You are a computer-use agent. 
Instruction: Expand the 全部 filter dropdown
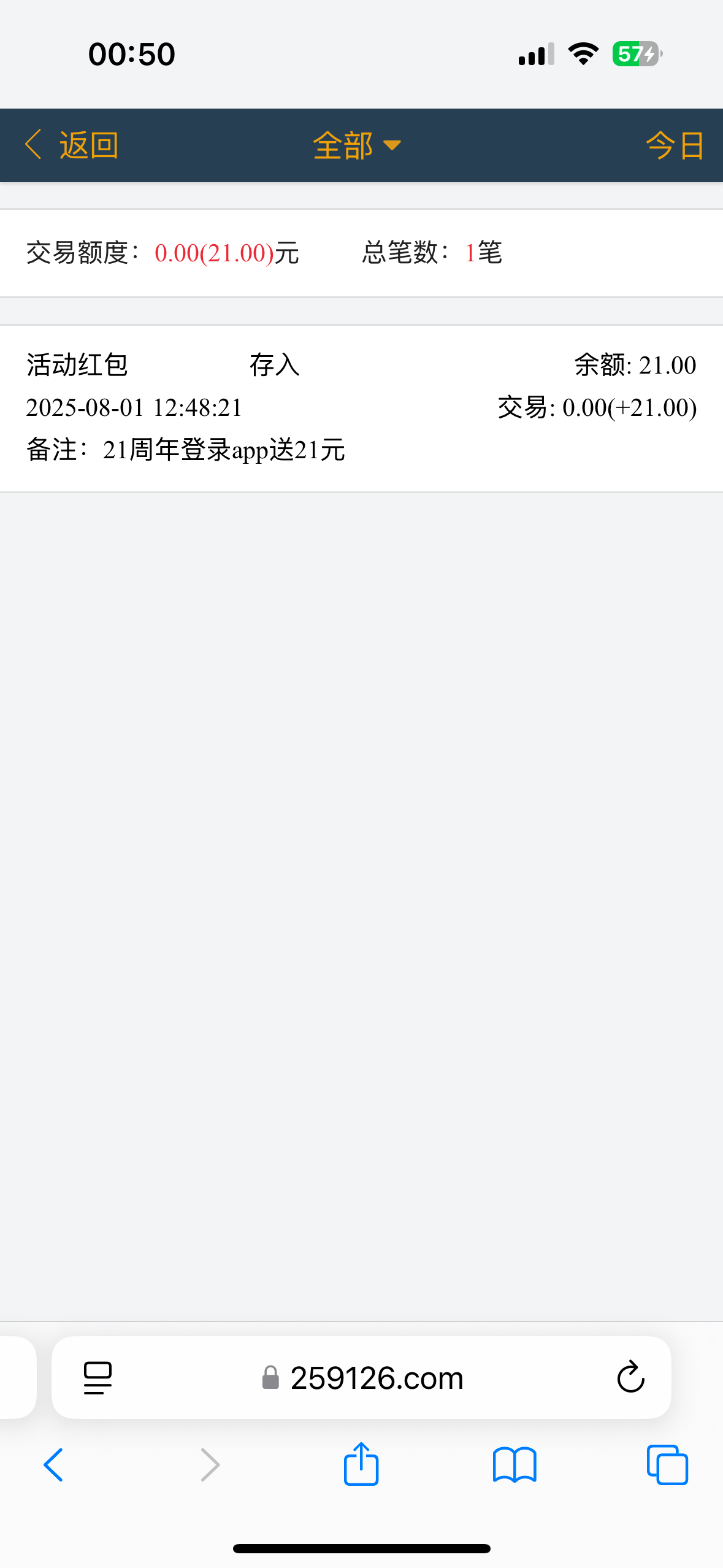(x=357, y=145)
